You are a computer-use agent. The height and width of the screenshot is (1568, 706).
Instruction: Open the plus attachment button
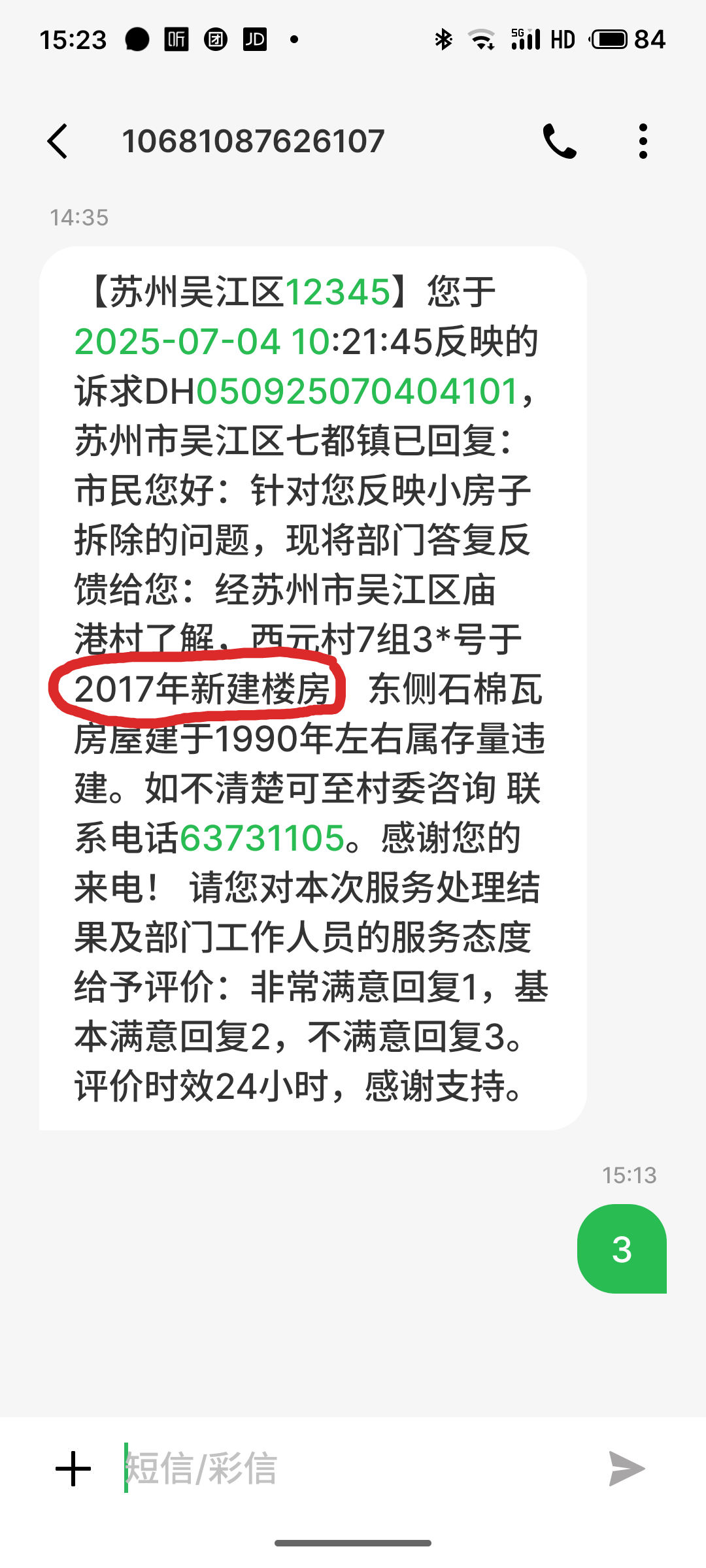click(73, 1469)
